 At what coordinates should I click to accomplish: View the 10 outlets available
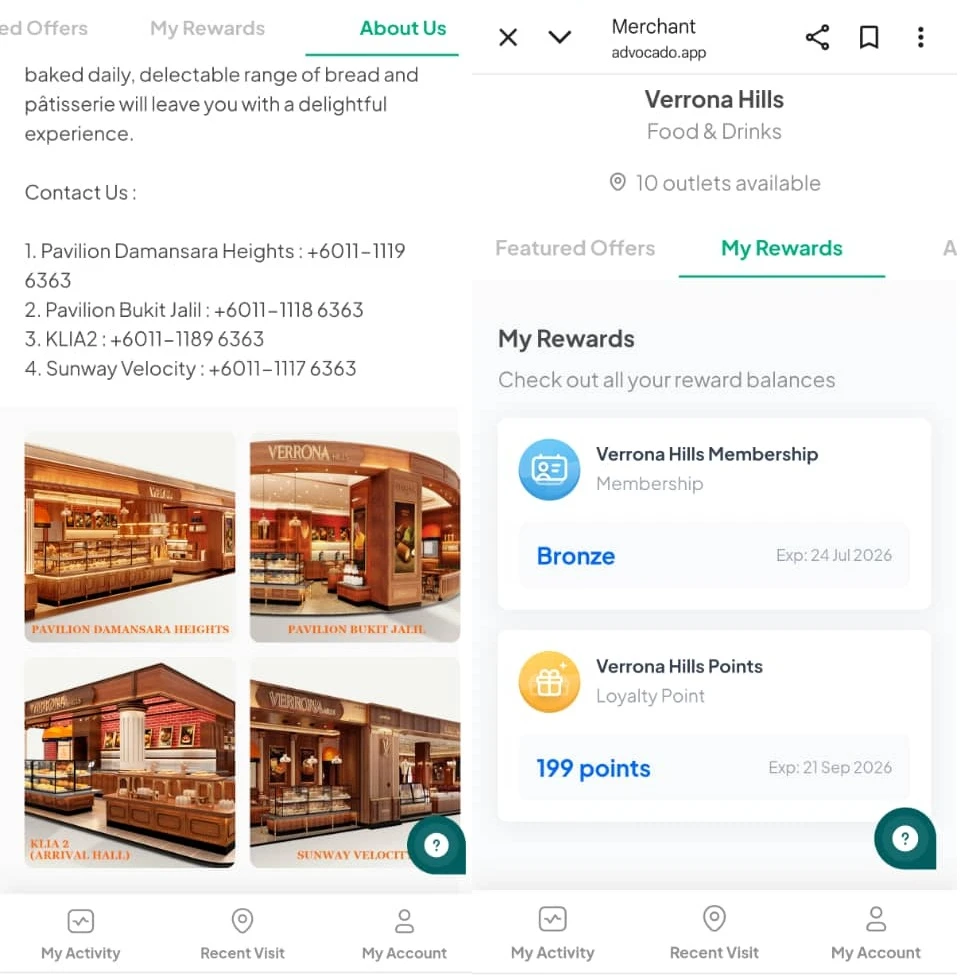[x=715, y=183]
